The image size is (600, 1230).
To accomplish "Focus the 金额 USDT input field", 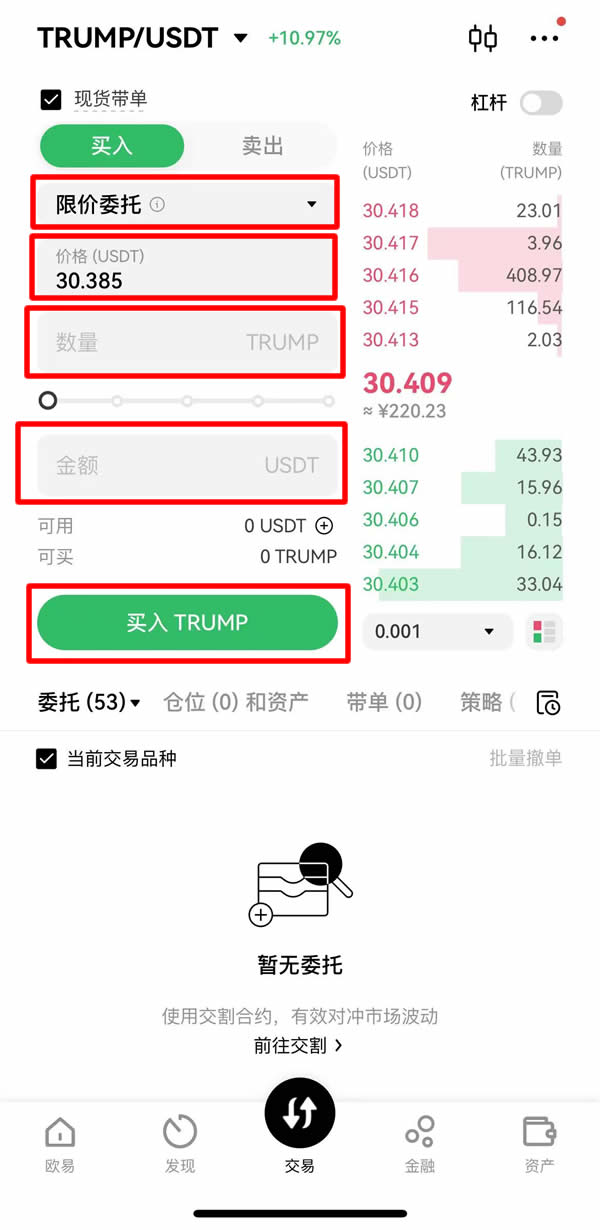I will 185,465.
